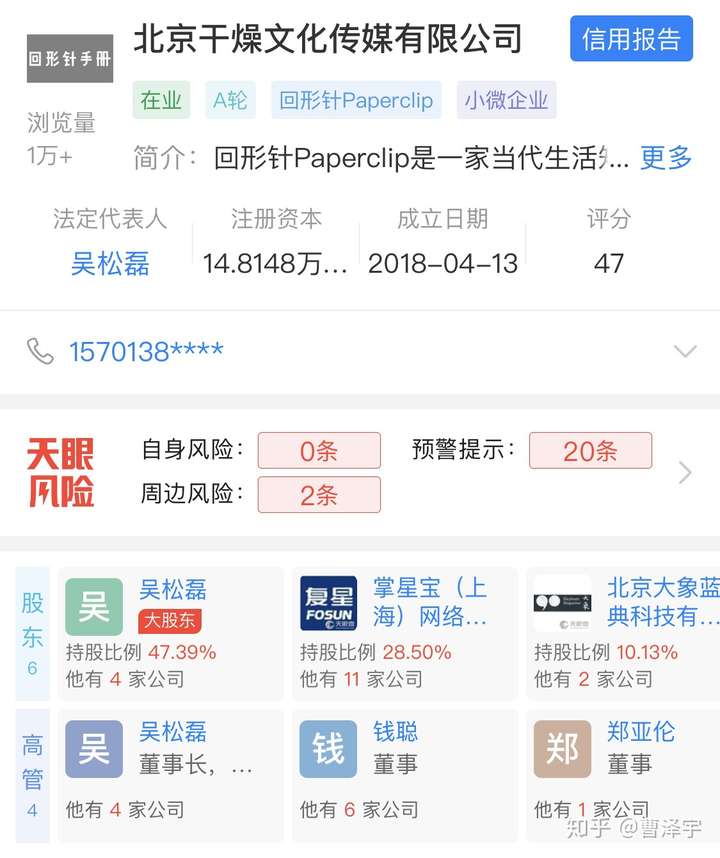720x858 pixels.
Task: Click executive 钱聪's avatar icon
Action: (328, 749)
